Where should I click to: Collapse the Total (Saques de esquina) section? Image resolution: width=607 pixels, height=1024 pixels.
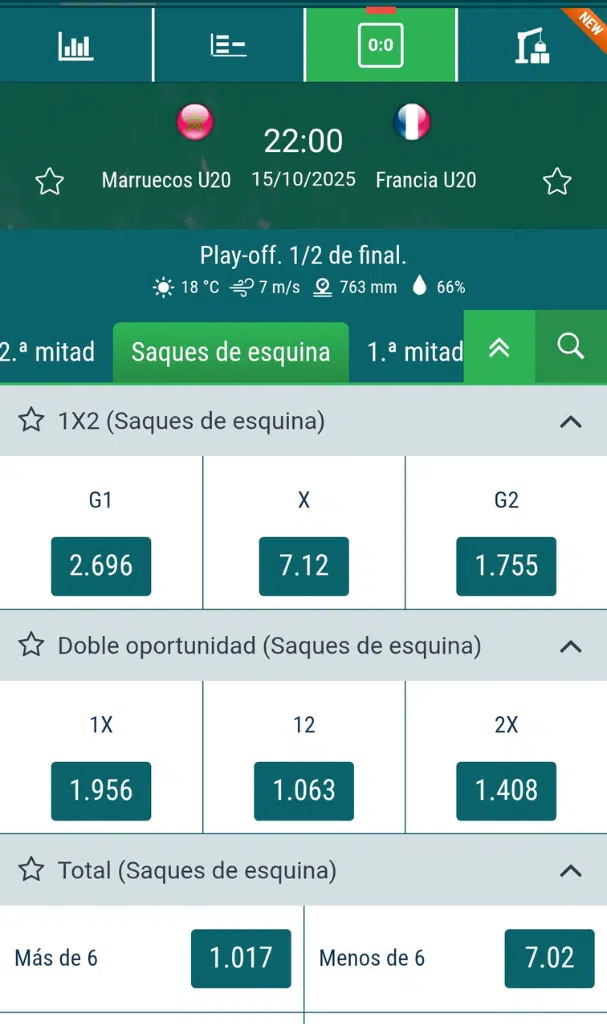point(570,871)
